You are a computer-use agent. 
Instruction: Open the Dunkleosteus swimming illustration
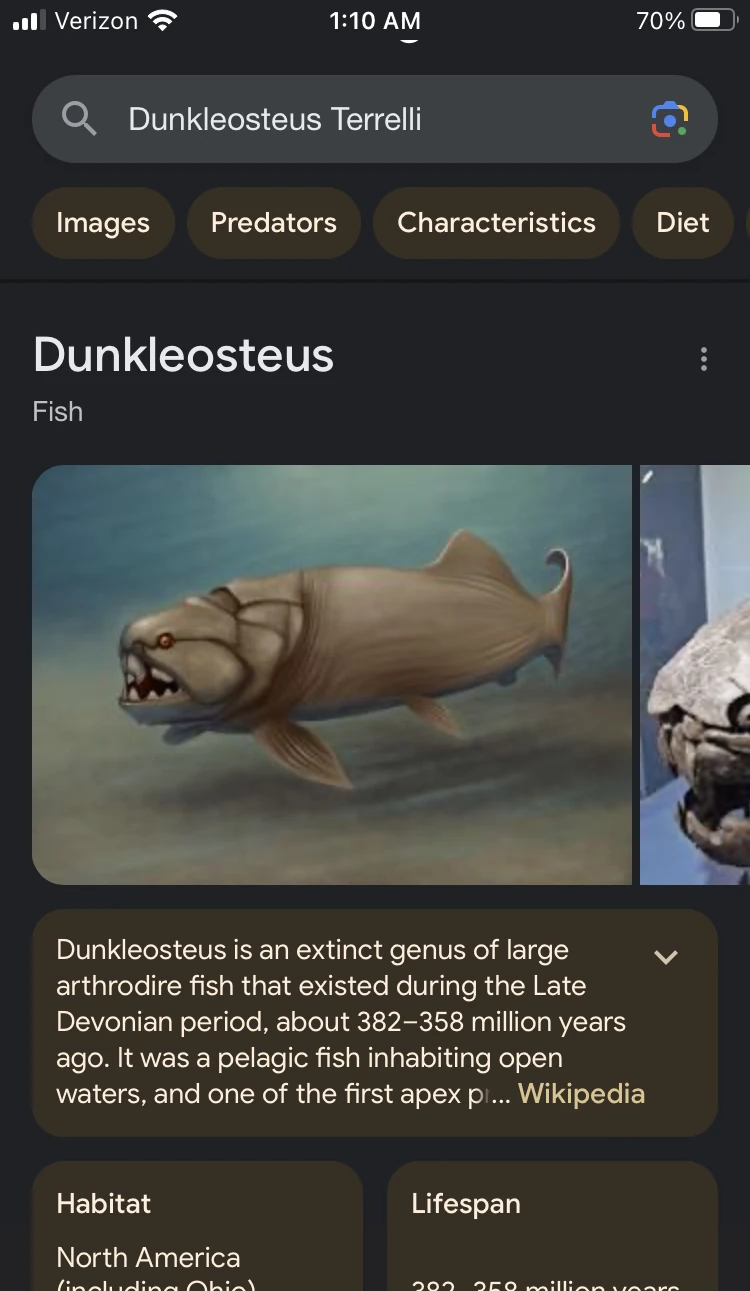click(332, 674)
